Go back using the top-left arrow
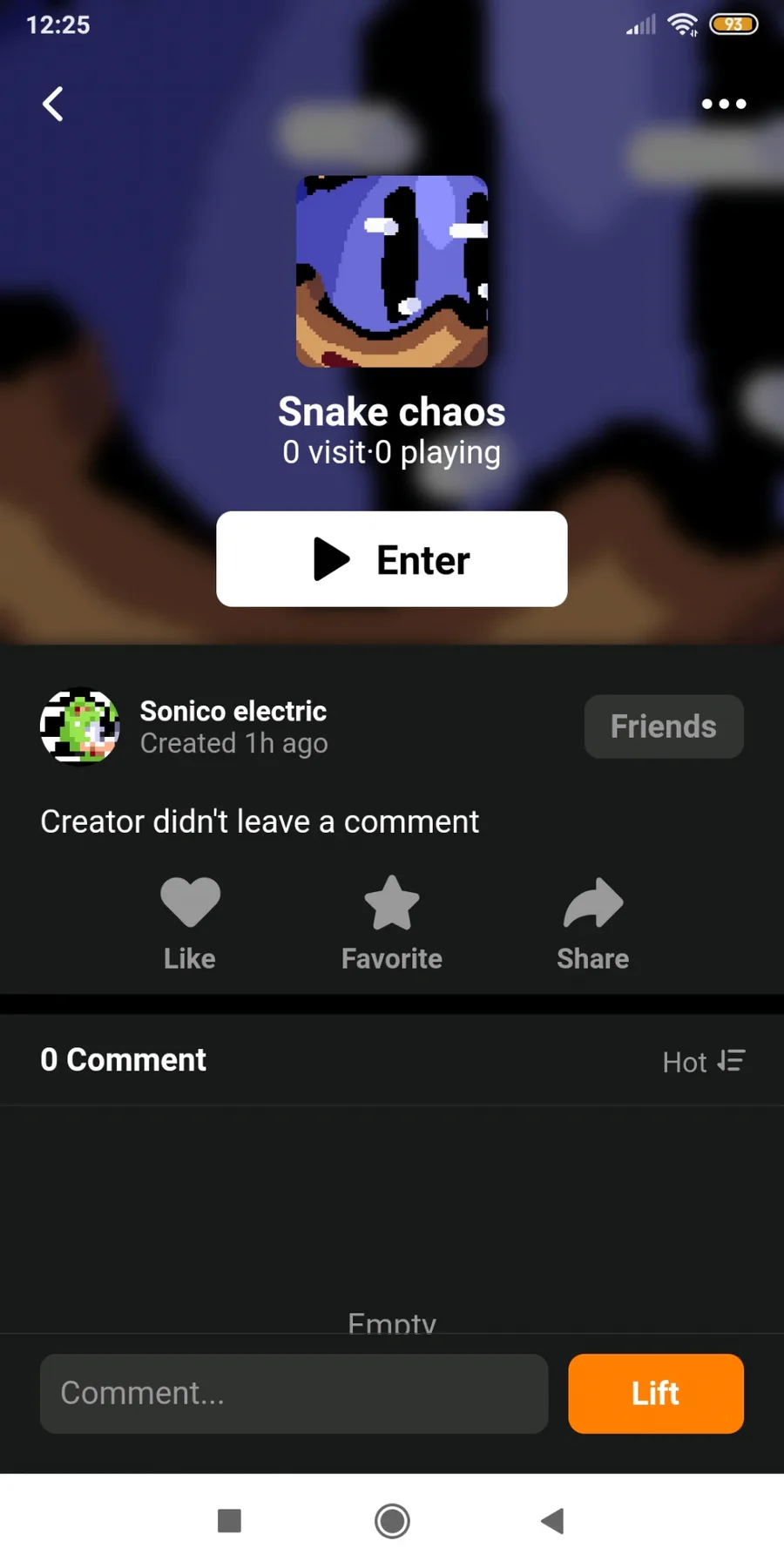This screenshot has width=784, height=1568. [x=53, y=105]
